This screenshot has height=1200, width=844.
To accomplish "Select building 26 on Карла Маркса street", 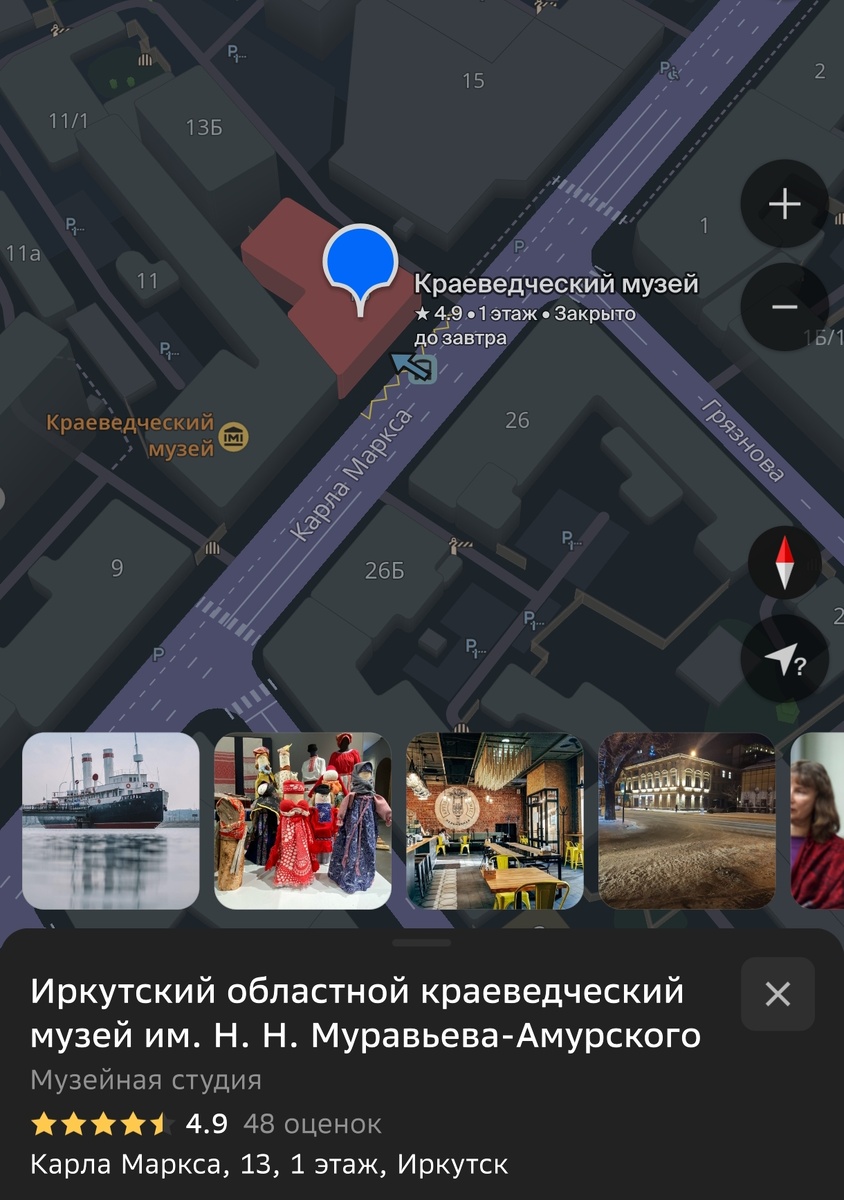I will [516, 420].
